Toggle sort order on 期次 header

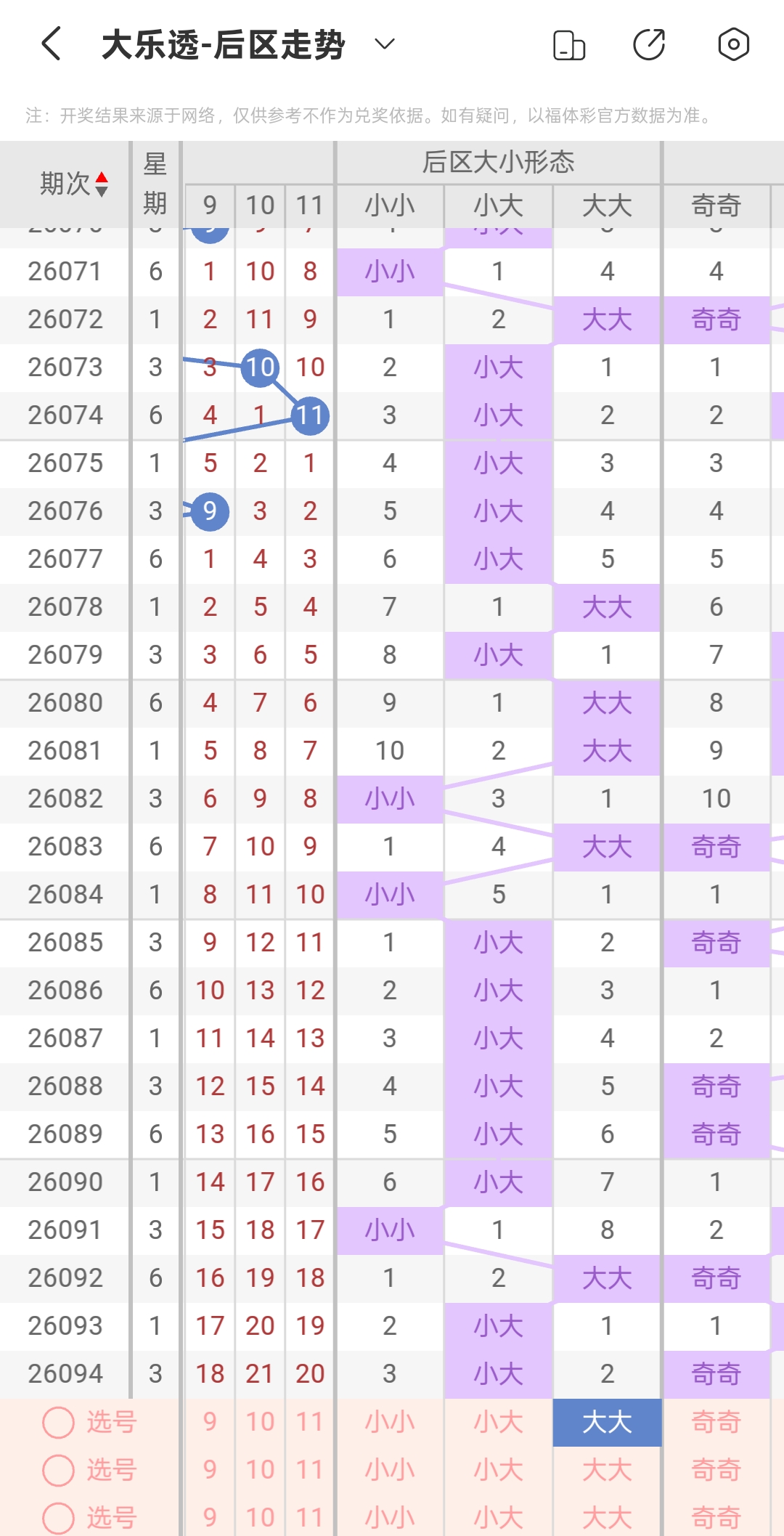[74, 184]
